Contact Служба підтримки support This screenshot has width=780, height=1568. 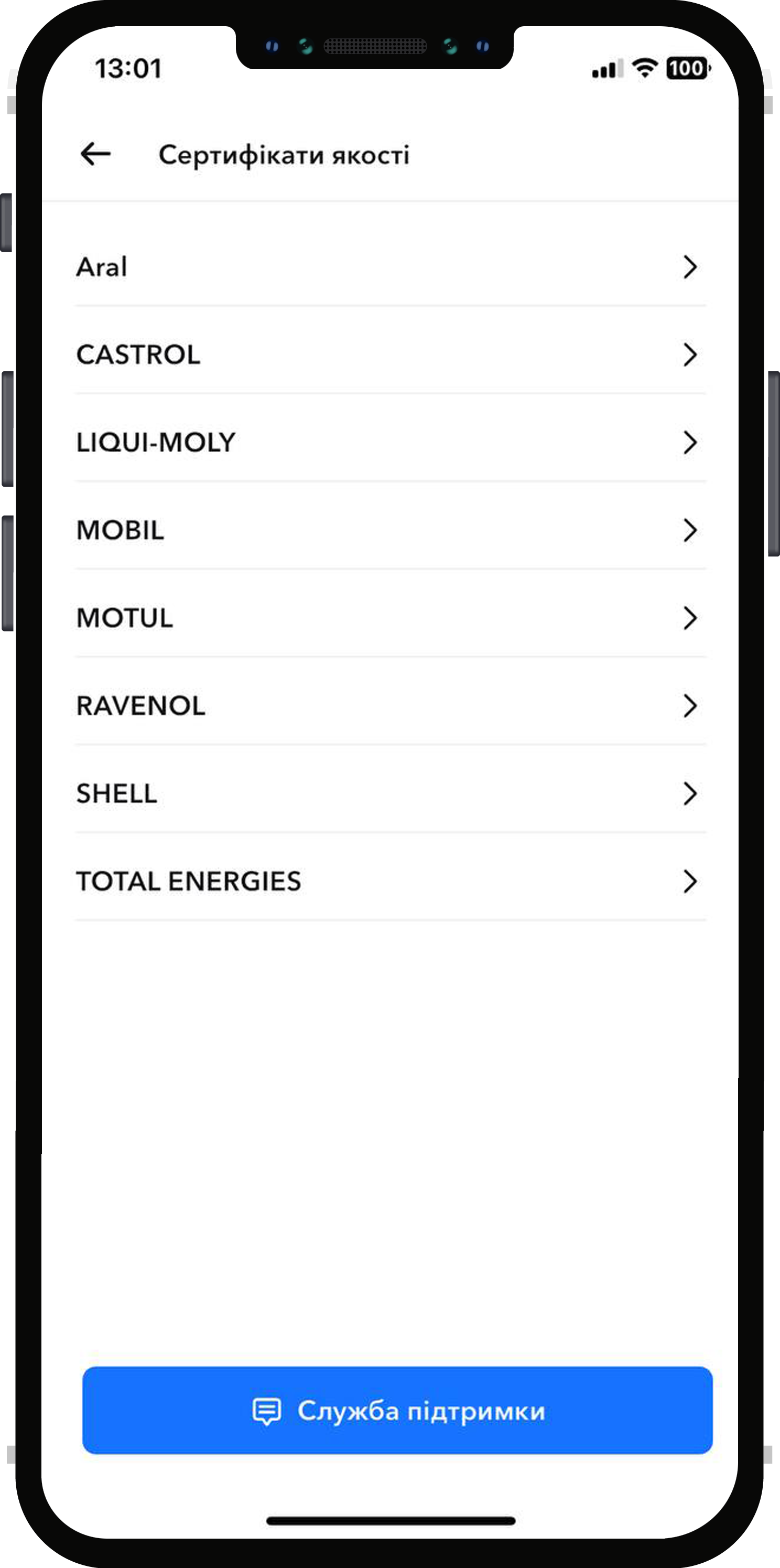397,1410
